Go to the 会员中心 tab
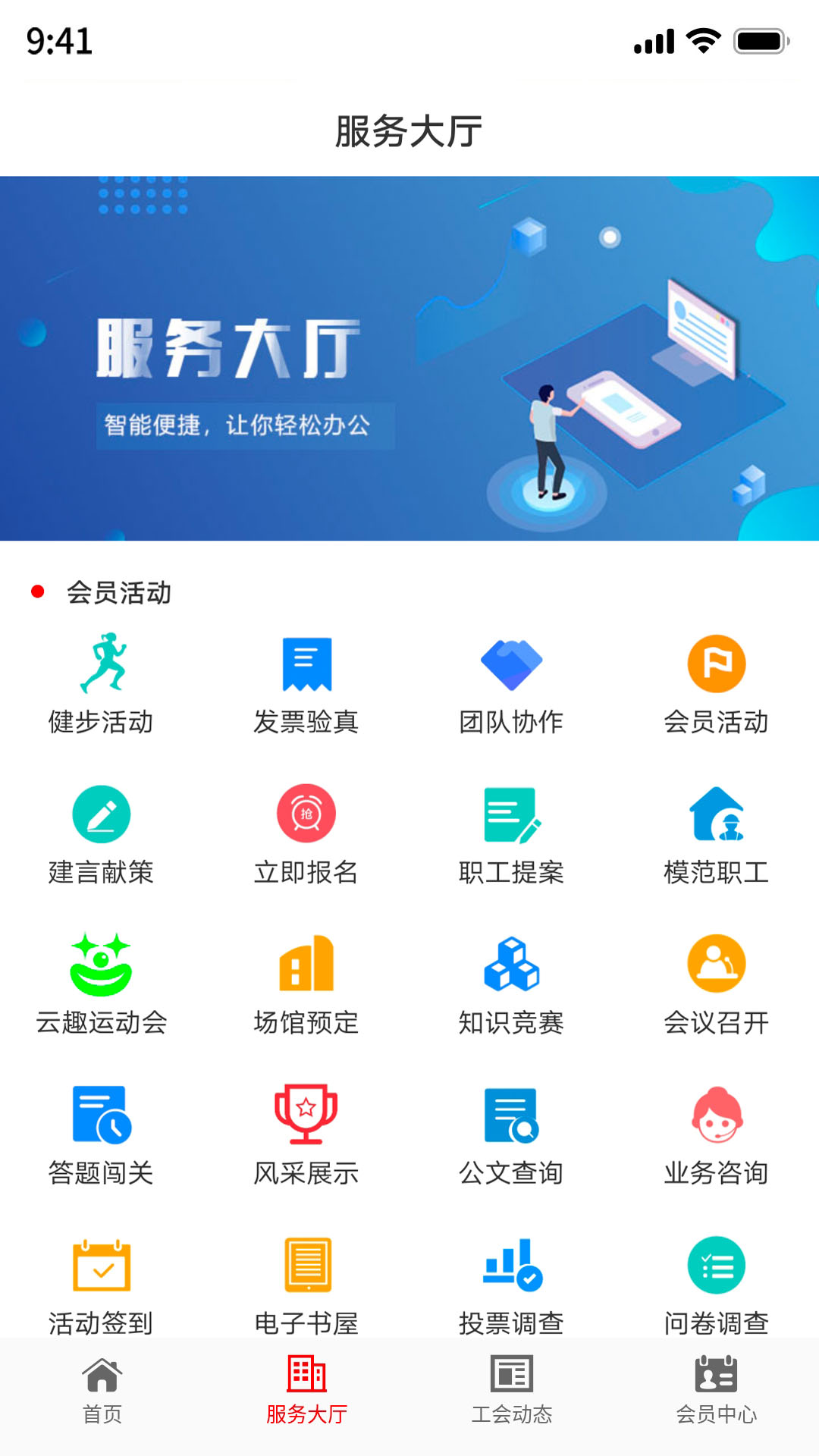 717,1391
